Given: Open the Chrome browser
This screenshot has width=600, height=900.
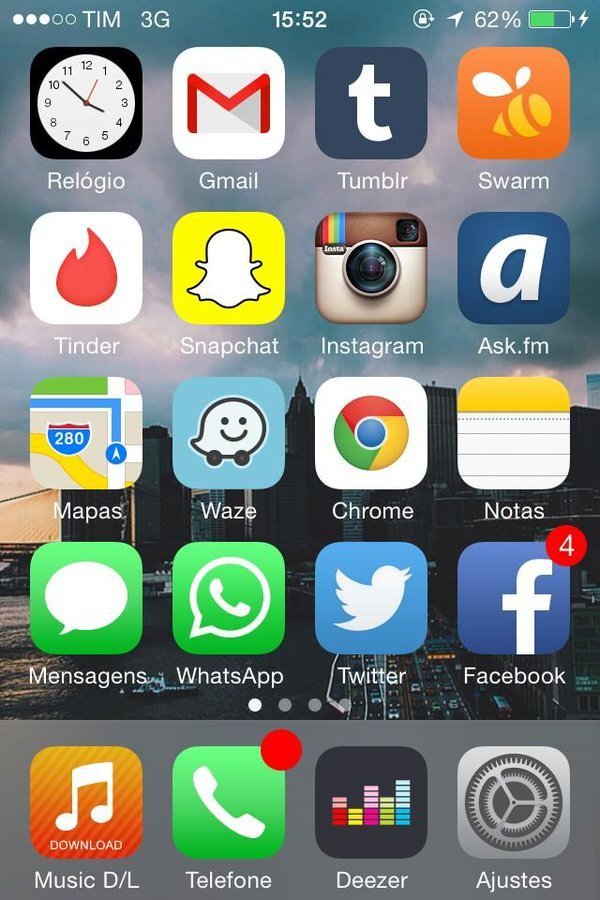Looking at the screenshot, I should 371,433.
